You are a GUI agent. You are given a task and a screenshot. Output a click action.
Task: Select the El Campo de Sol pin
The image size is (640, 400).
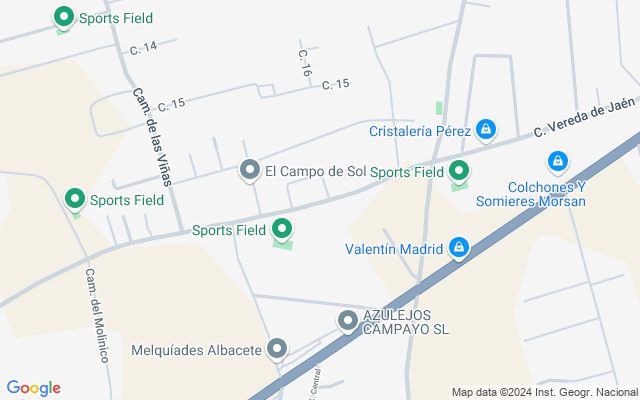(x=250, y=170)
